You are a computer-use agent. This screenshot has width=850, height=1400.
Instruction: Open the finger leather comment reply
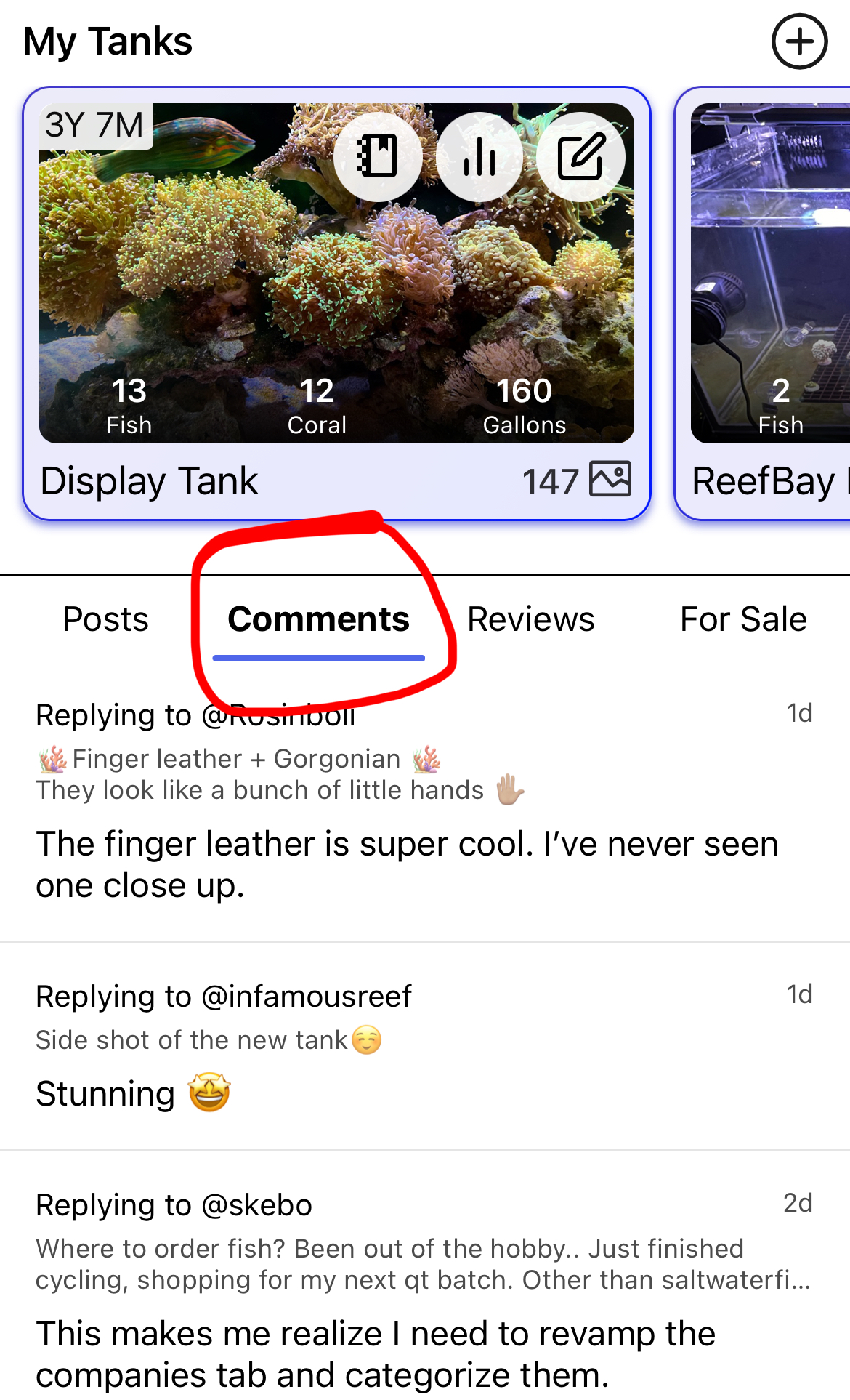pos(407,864)
